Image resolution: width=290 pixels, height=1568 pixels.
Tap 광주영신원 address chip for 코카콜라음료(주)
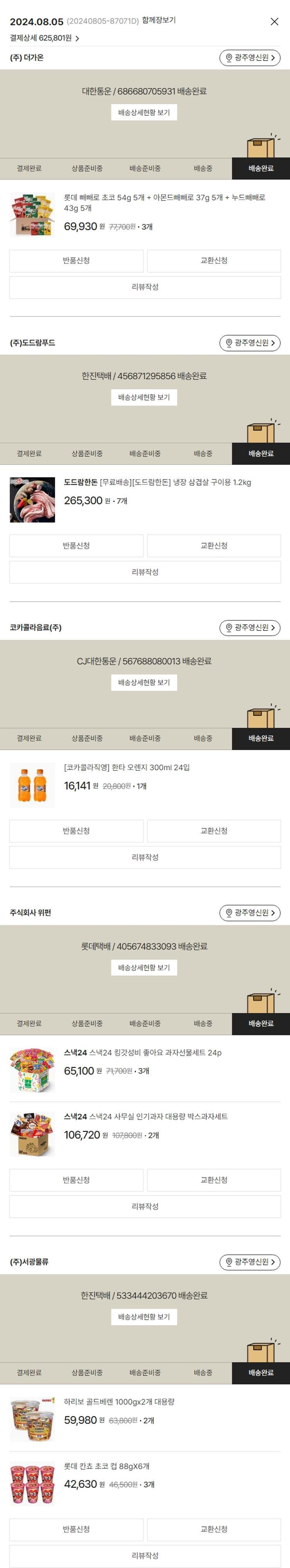(250, 628)
